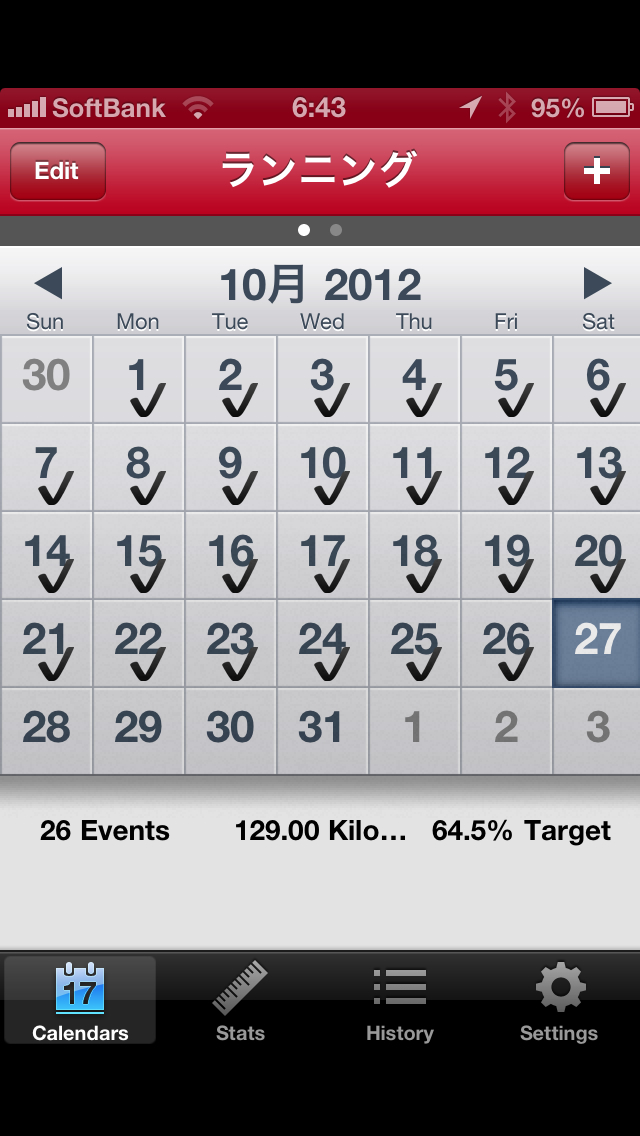
Task: Select October 31 on the calendar
Action: pos(322,731)
